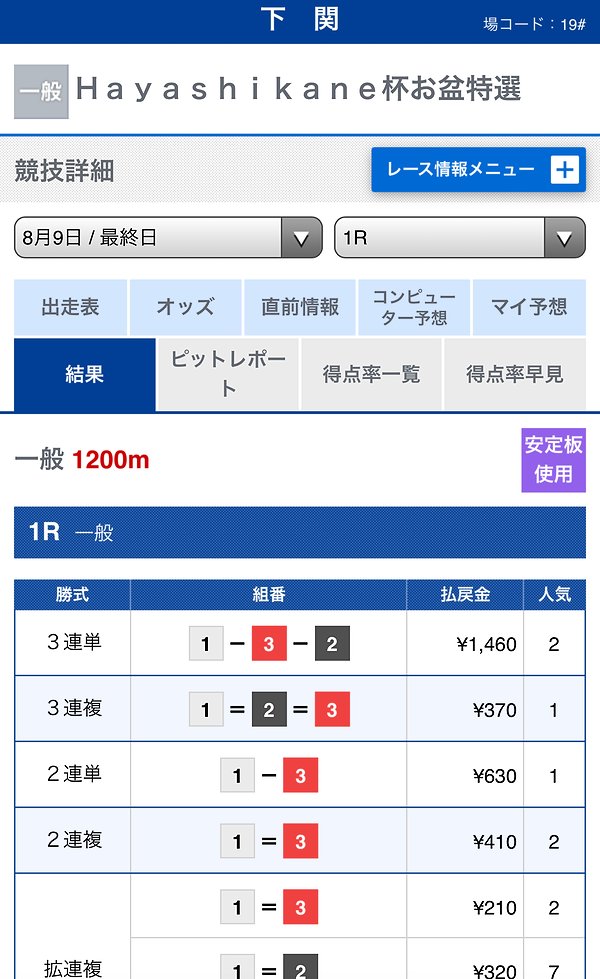The width and height of the screenshot is (600, 979).
Task: Switch to the 出走表 tab
Action: click(71, 307)
